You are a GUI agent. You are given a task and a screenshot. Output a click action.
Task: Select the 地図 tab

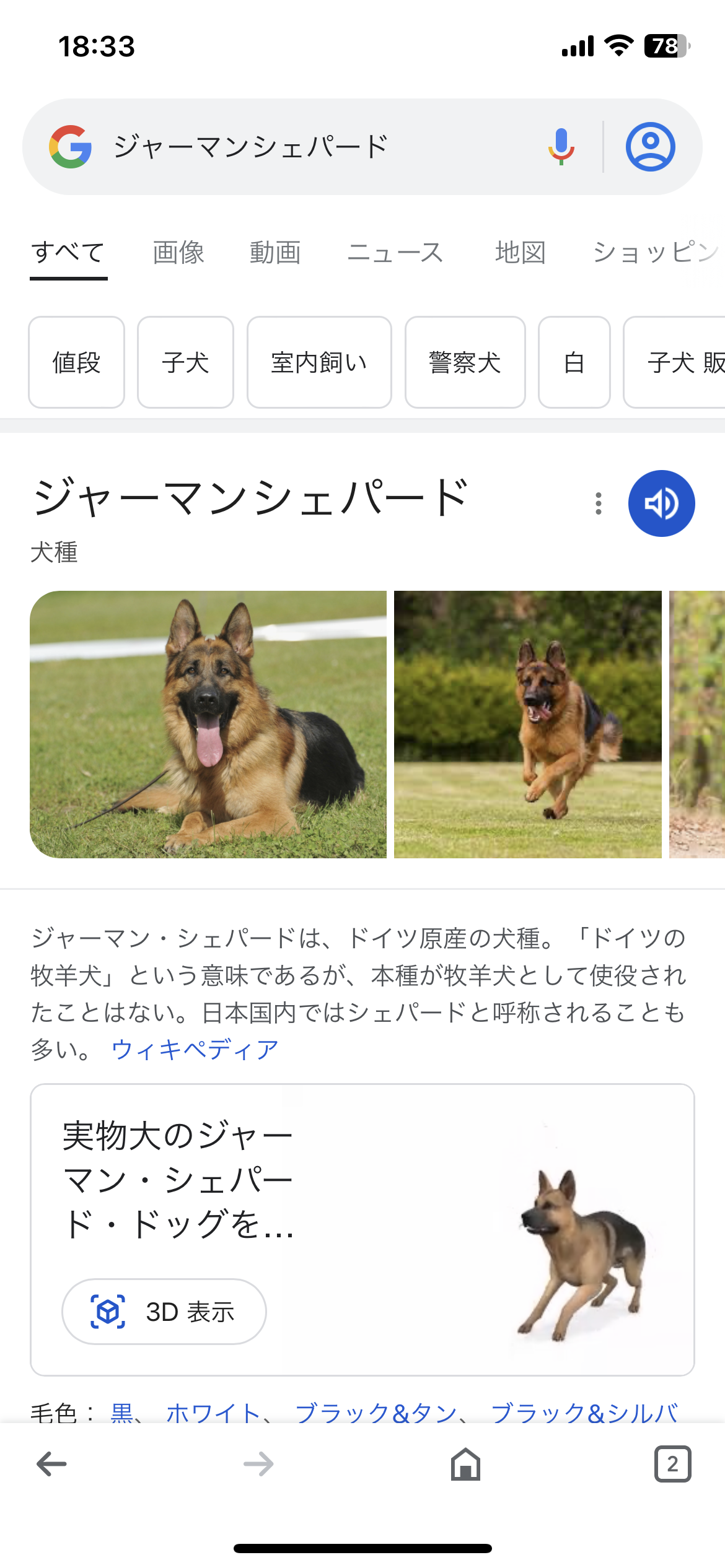[521, 253]
